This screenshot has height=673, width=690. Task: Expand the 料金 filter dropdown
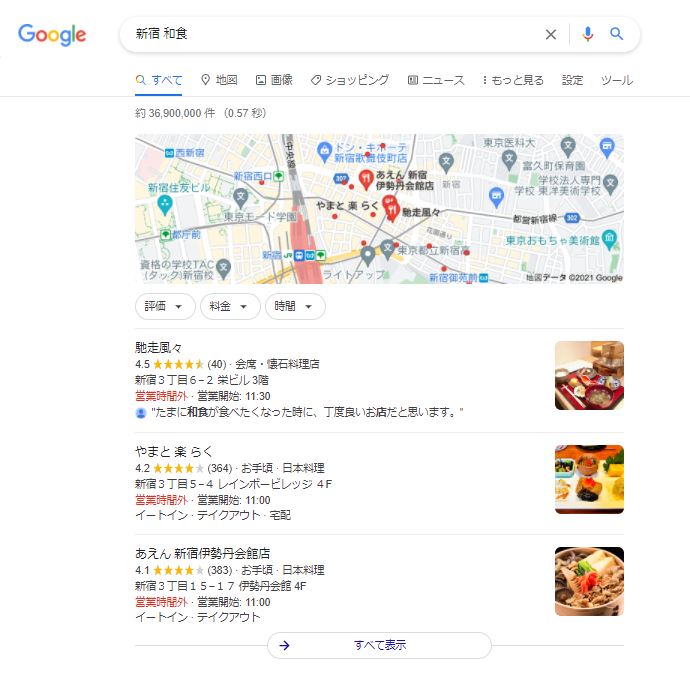point(230,306)
